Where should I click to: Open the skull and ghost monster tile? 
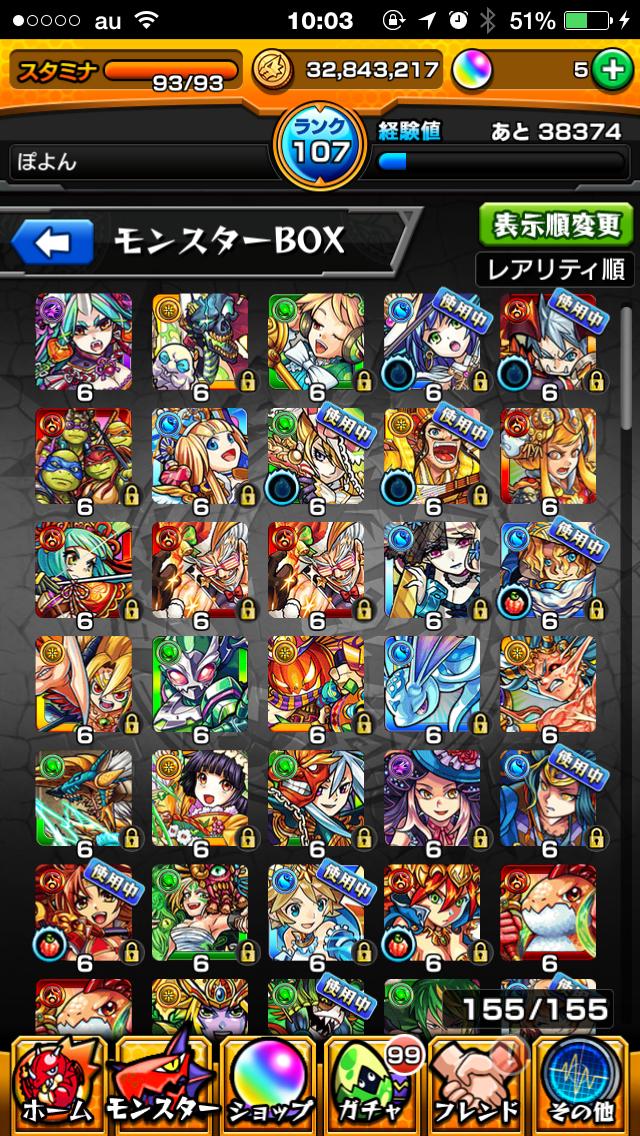(200, 341)
